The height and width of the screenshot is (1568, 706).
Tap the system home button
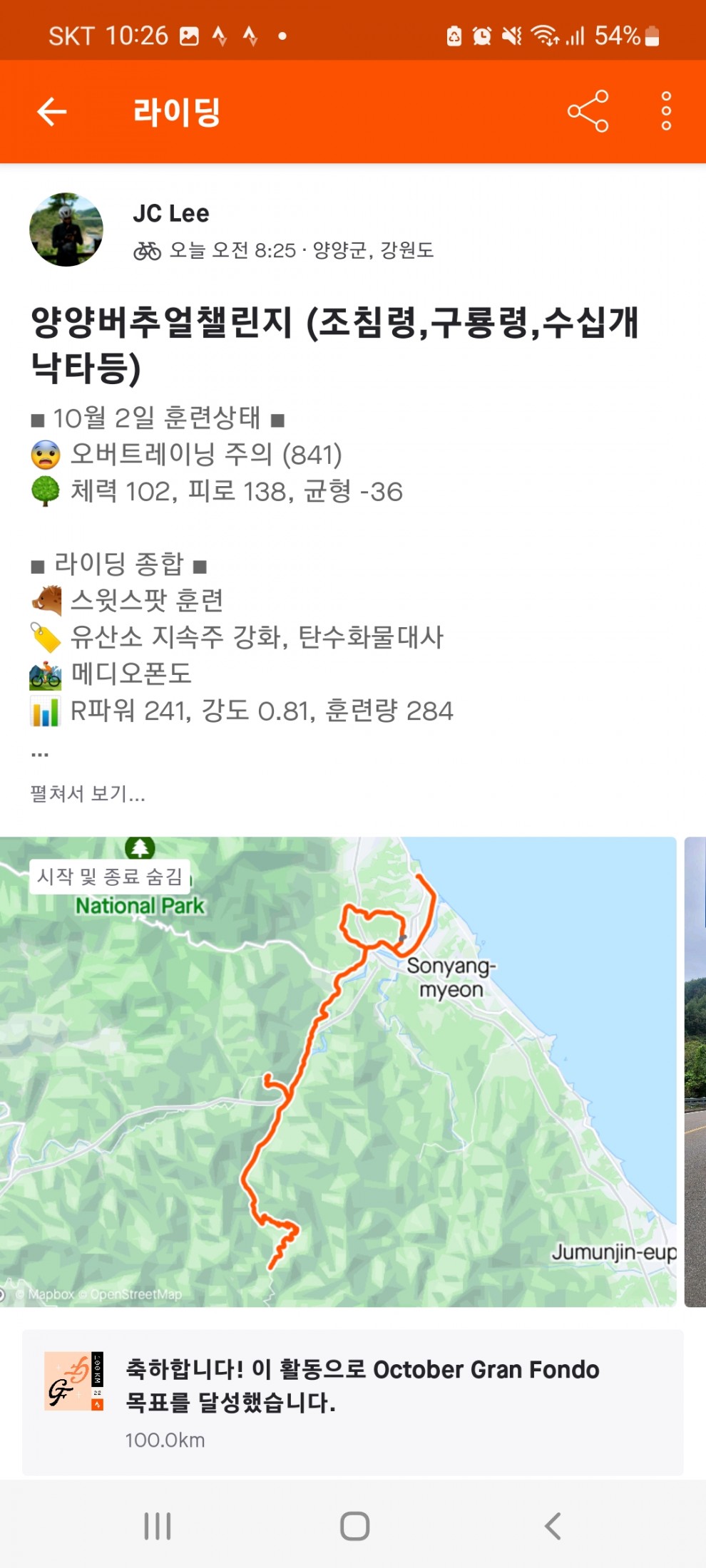[354, 1526]
